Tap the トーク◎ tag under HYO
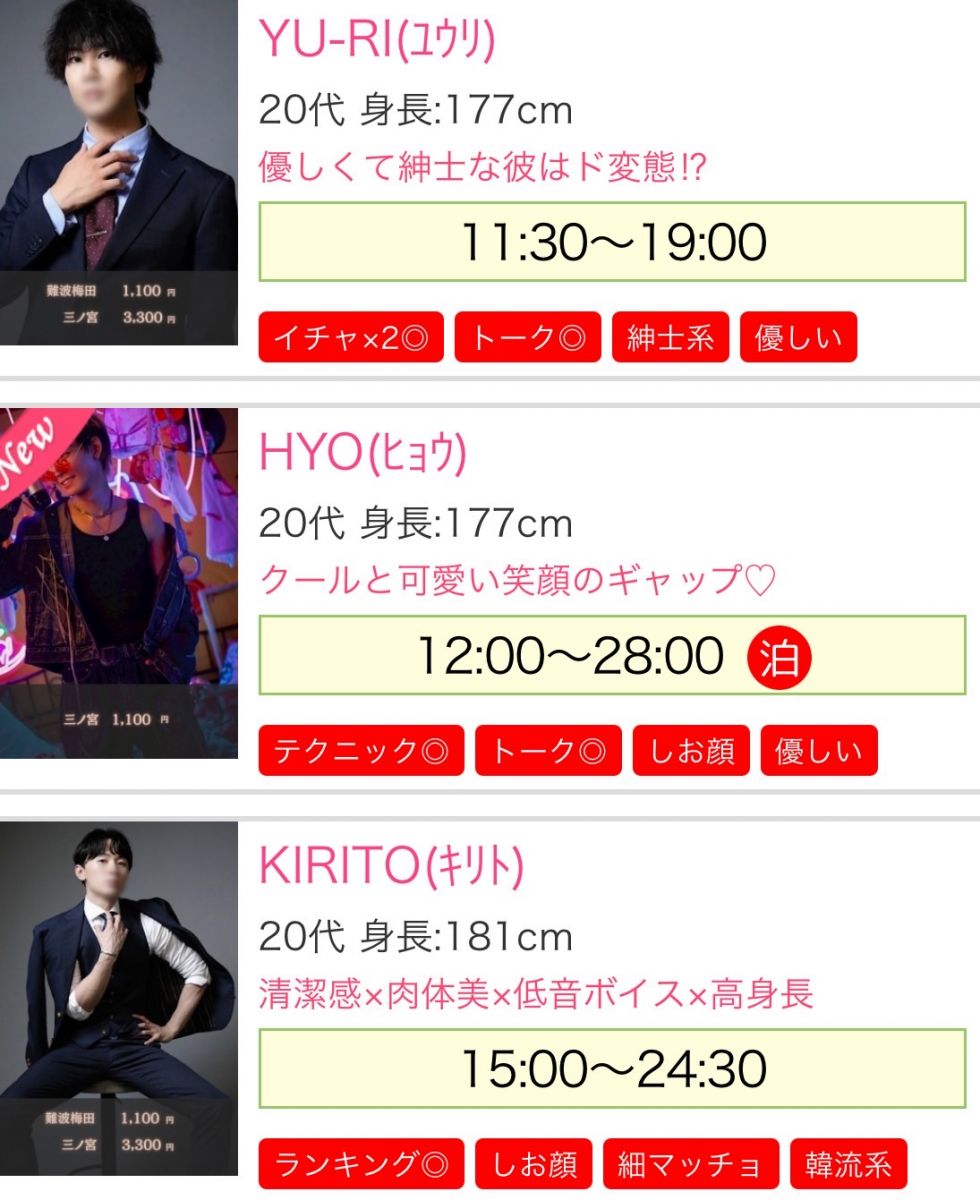Screen dimensions: 980x1200 point(548,751)
